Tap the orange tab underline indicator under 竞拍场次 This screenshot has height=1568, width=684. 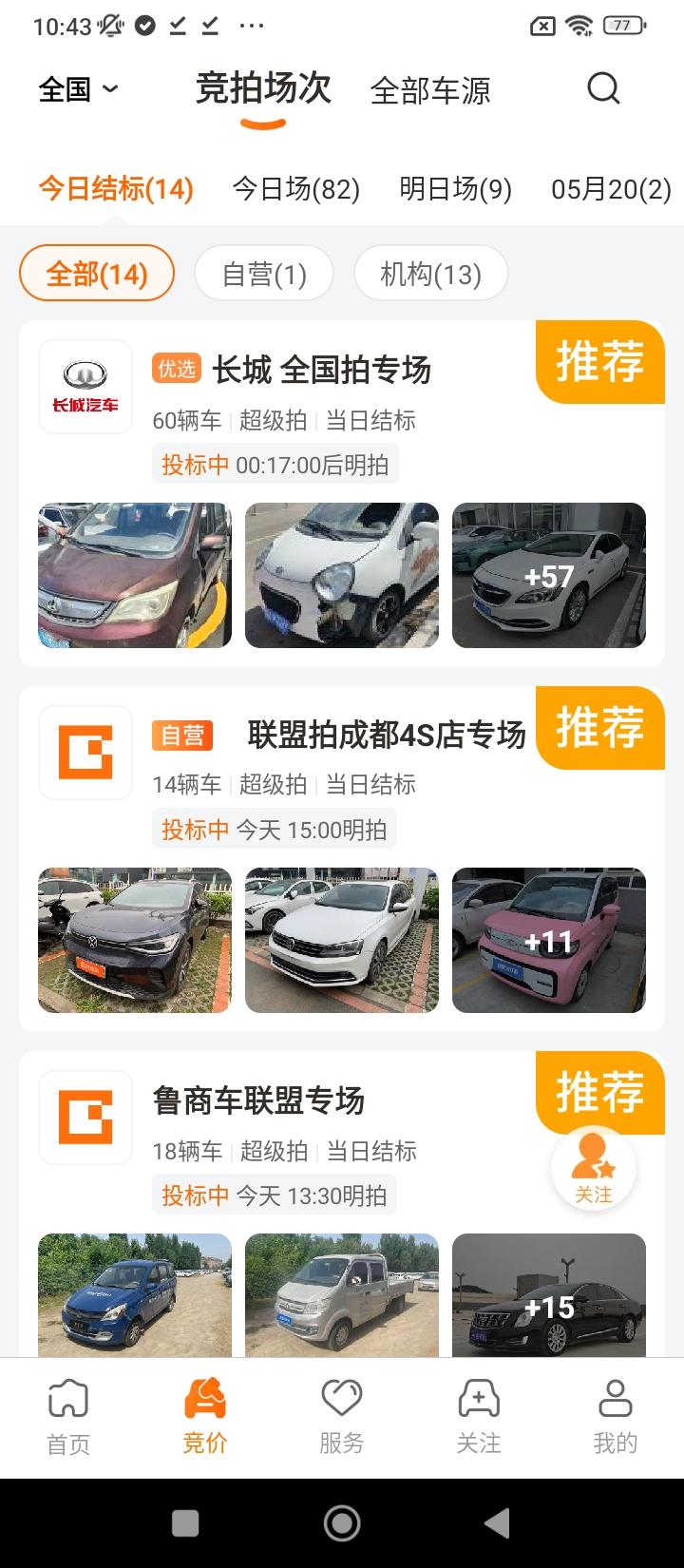pyautogui.click(x=262, y=122)
